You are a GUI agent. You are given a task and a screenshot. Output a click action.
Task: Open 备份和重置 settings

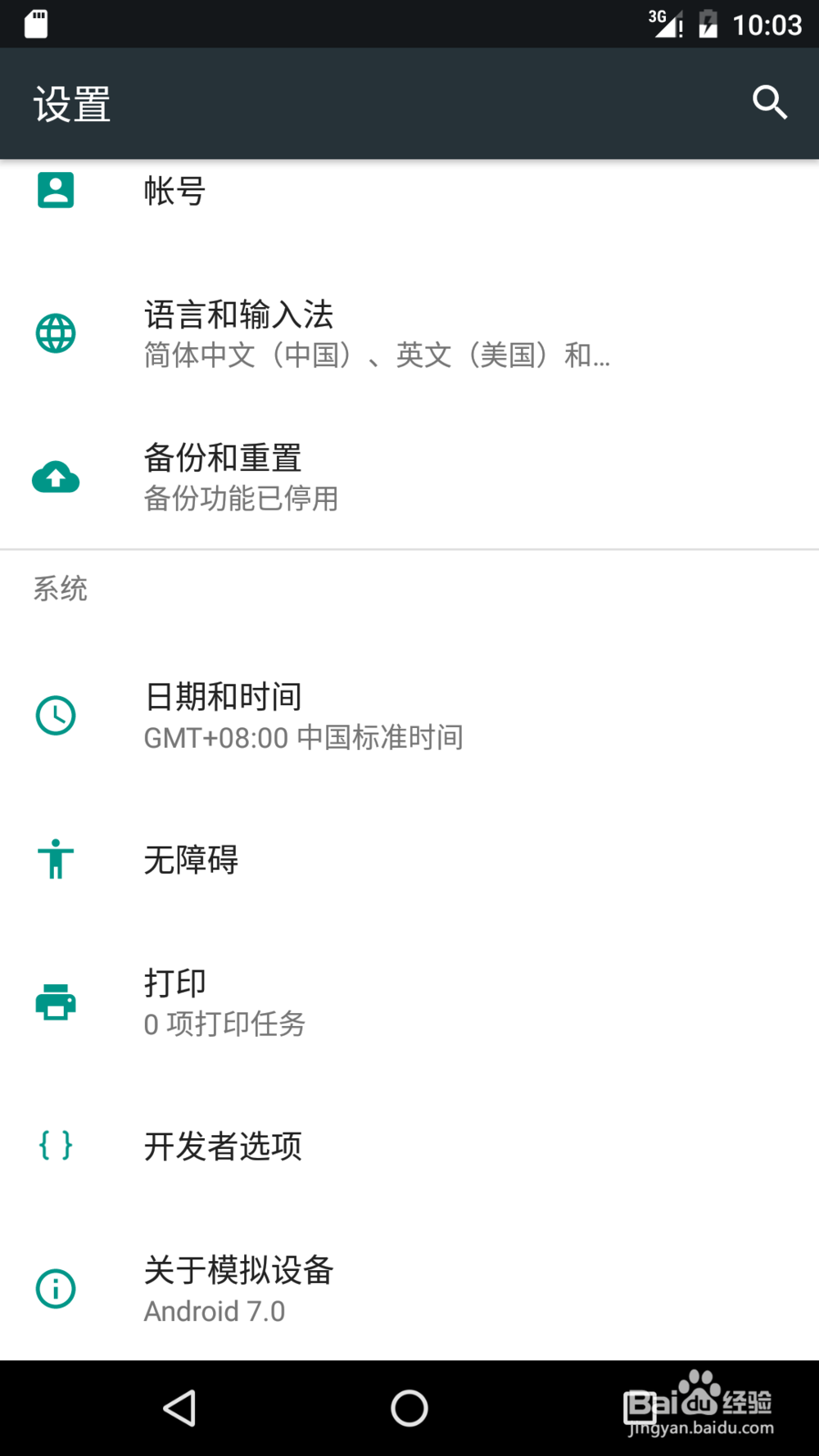409,477
